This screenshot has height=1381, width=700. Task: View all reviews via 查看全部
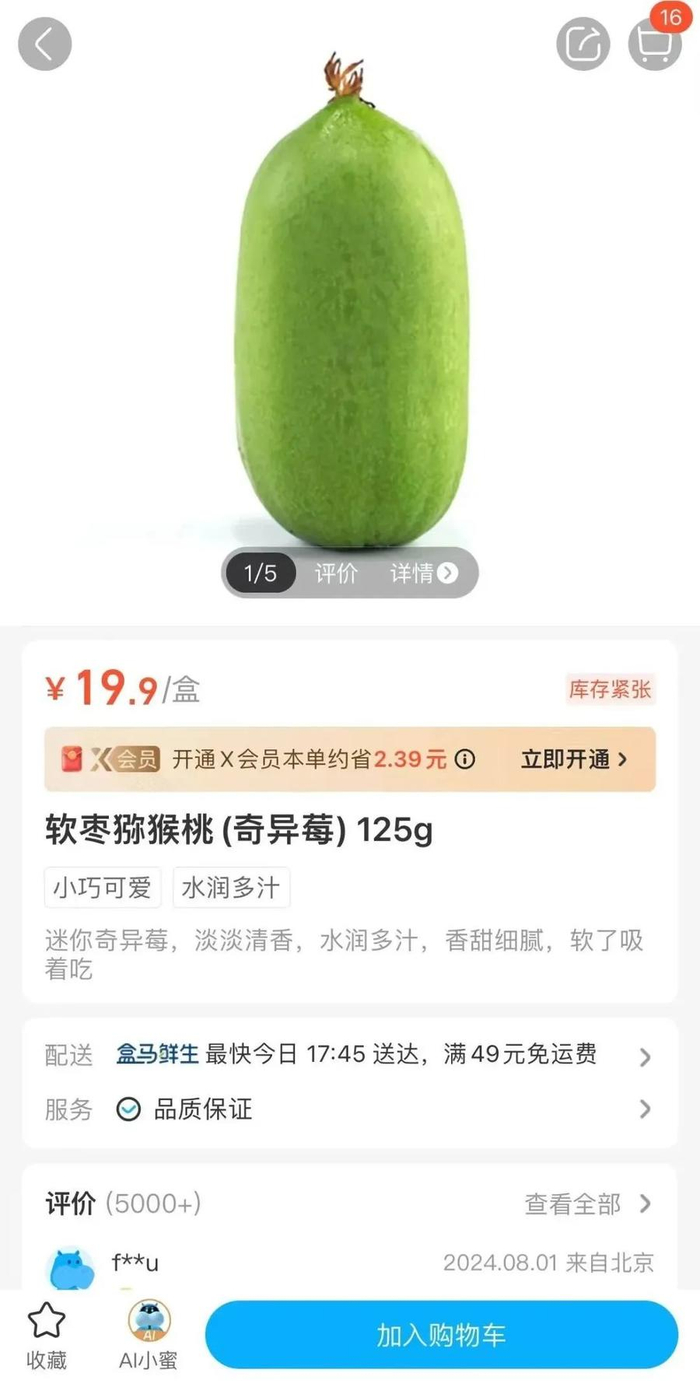click(588, 1203)
